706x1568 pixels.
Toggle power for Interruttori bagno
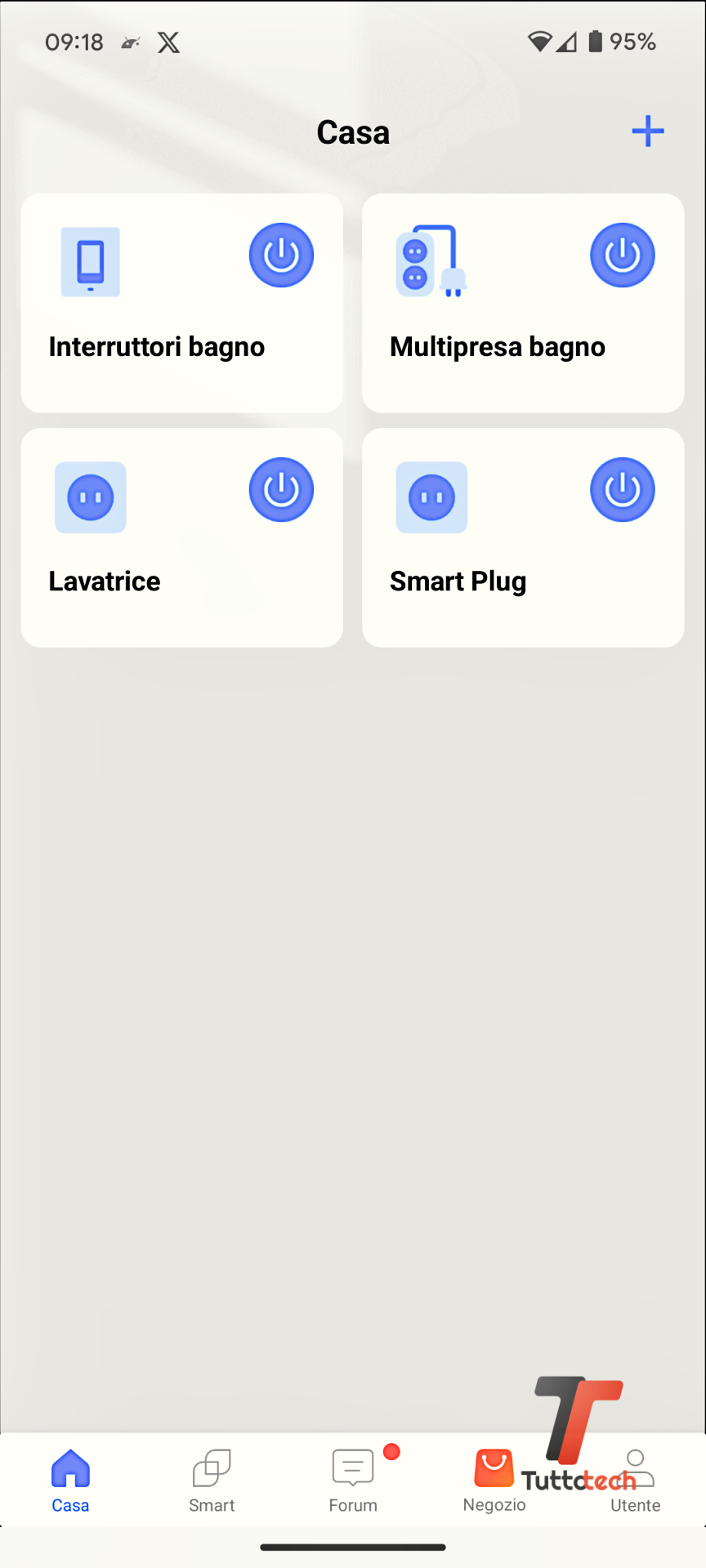[x=281, y=256]
